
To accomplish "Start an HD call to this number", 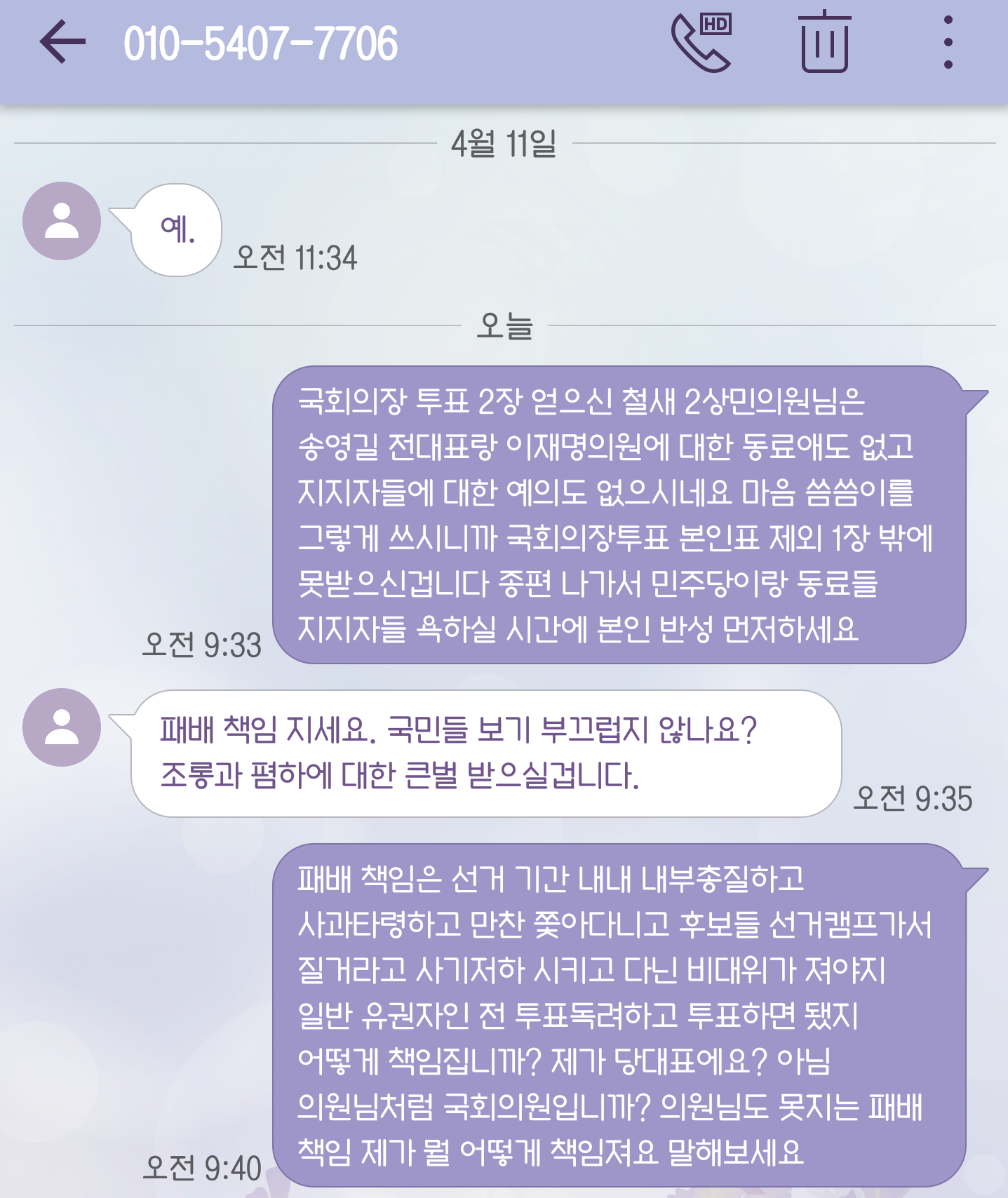I will click(x=701, y=43).
